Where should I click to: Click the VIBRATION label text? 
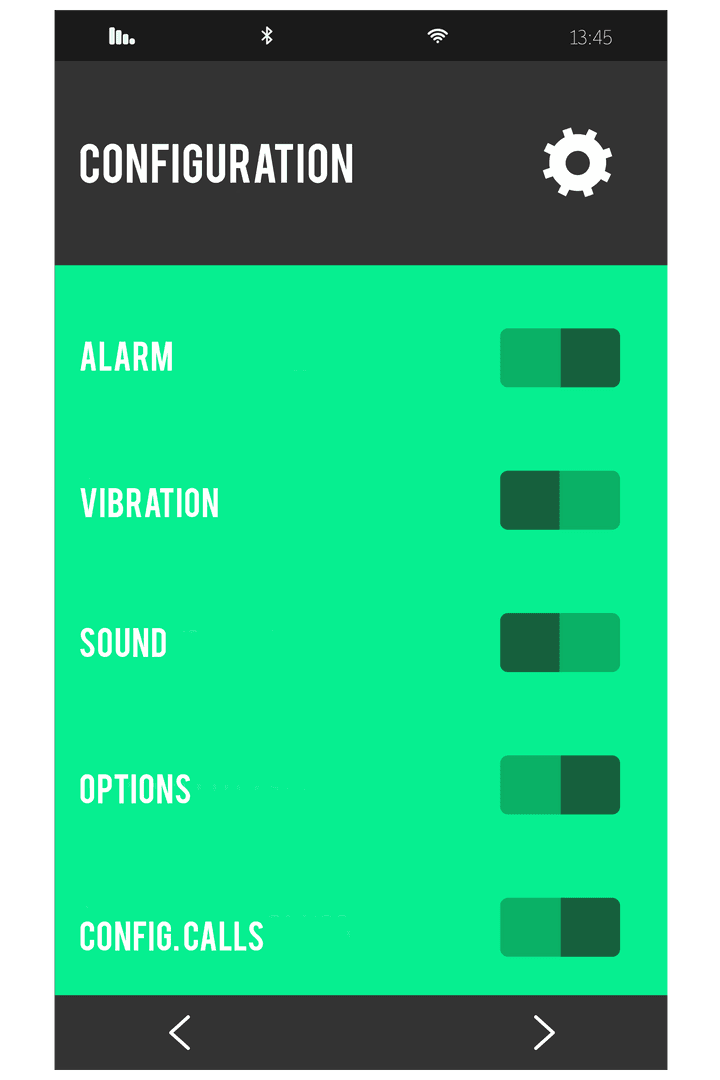[x=150, y=504]
